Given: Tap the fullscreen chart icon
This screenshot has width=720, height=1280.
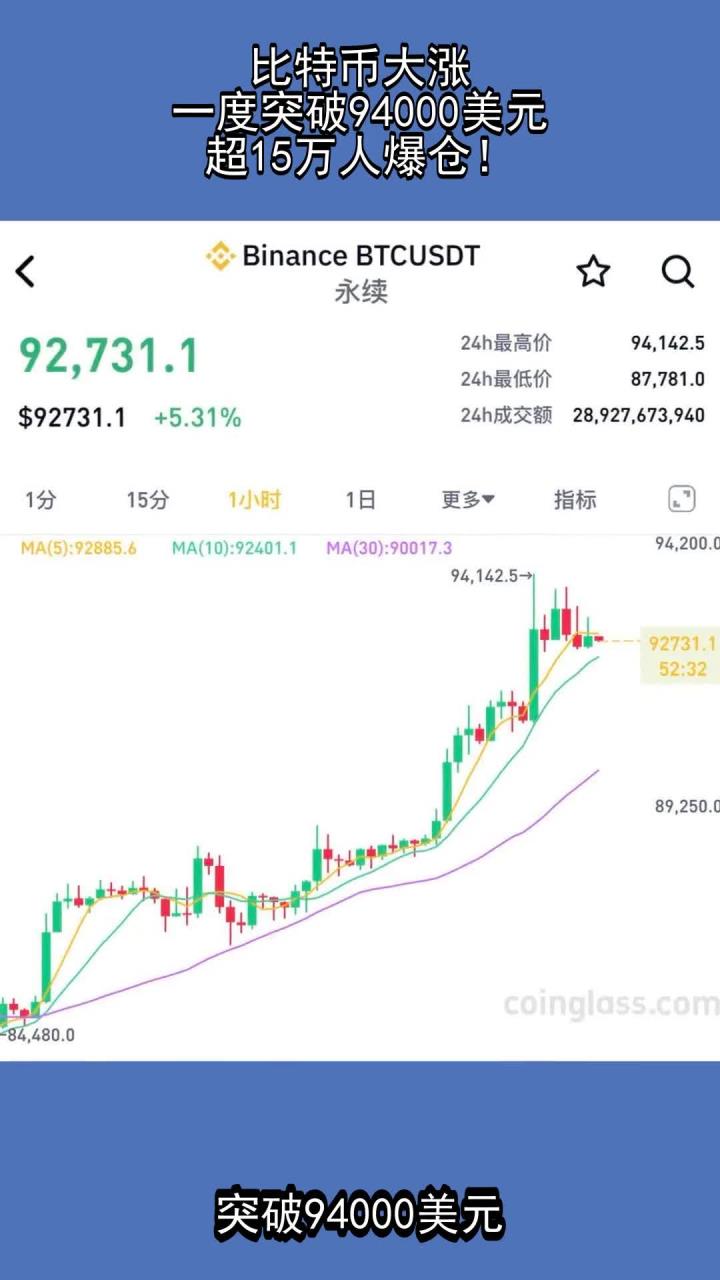Looking at the screenshot, I should (681, 500).
